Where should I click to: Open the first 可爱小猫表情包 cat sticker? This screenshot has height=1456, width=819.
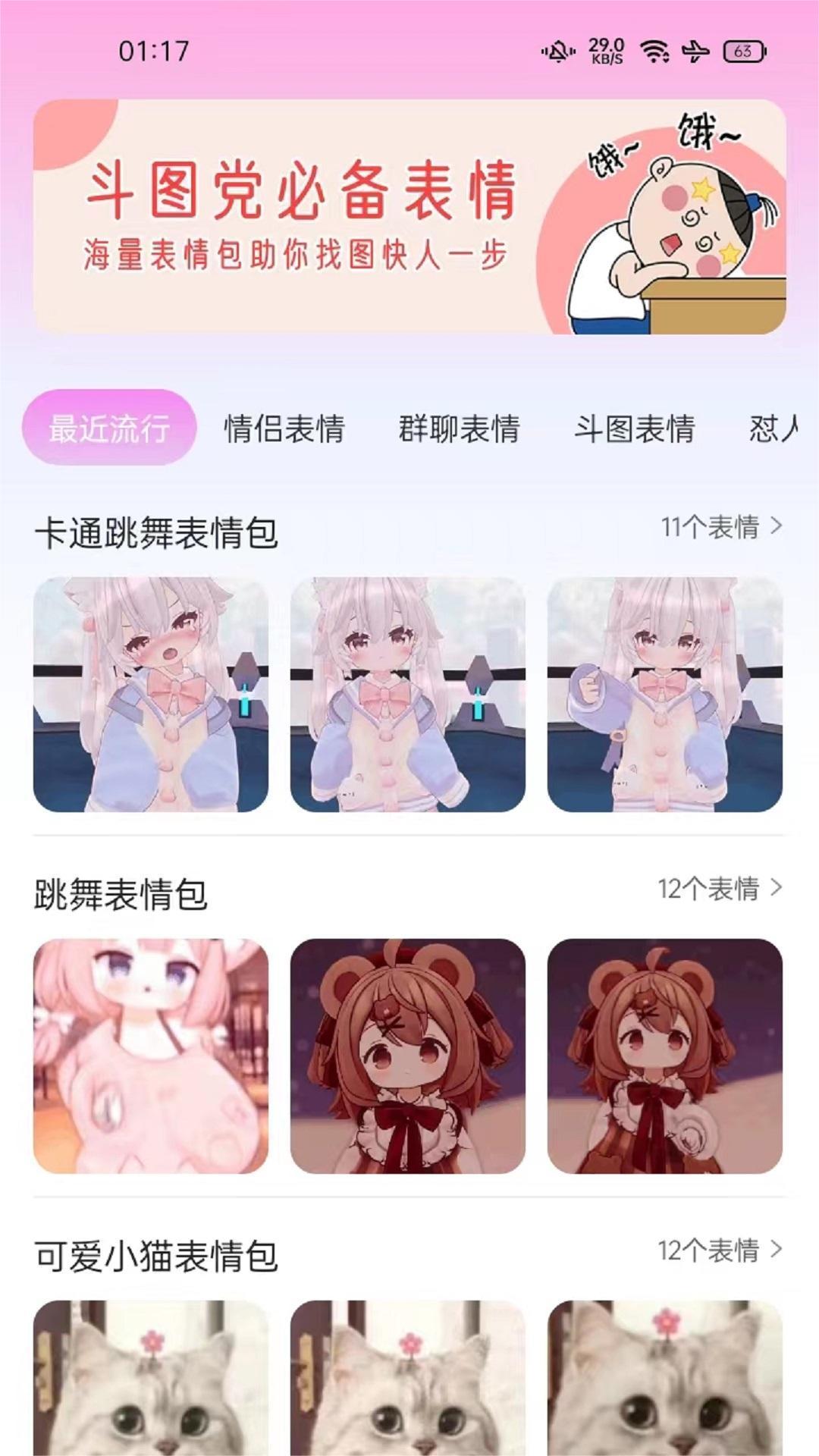coord(151,1376)
